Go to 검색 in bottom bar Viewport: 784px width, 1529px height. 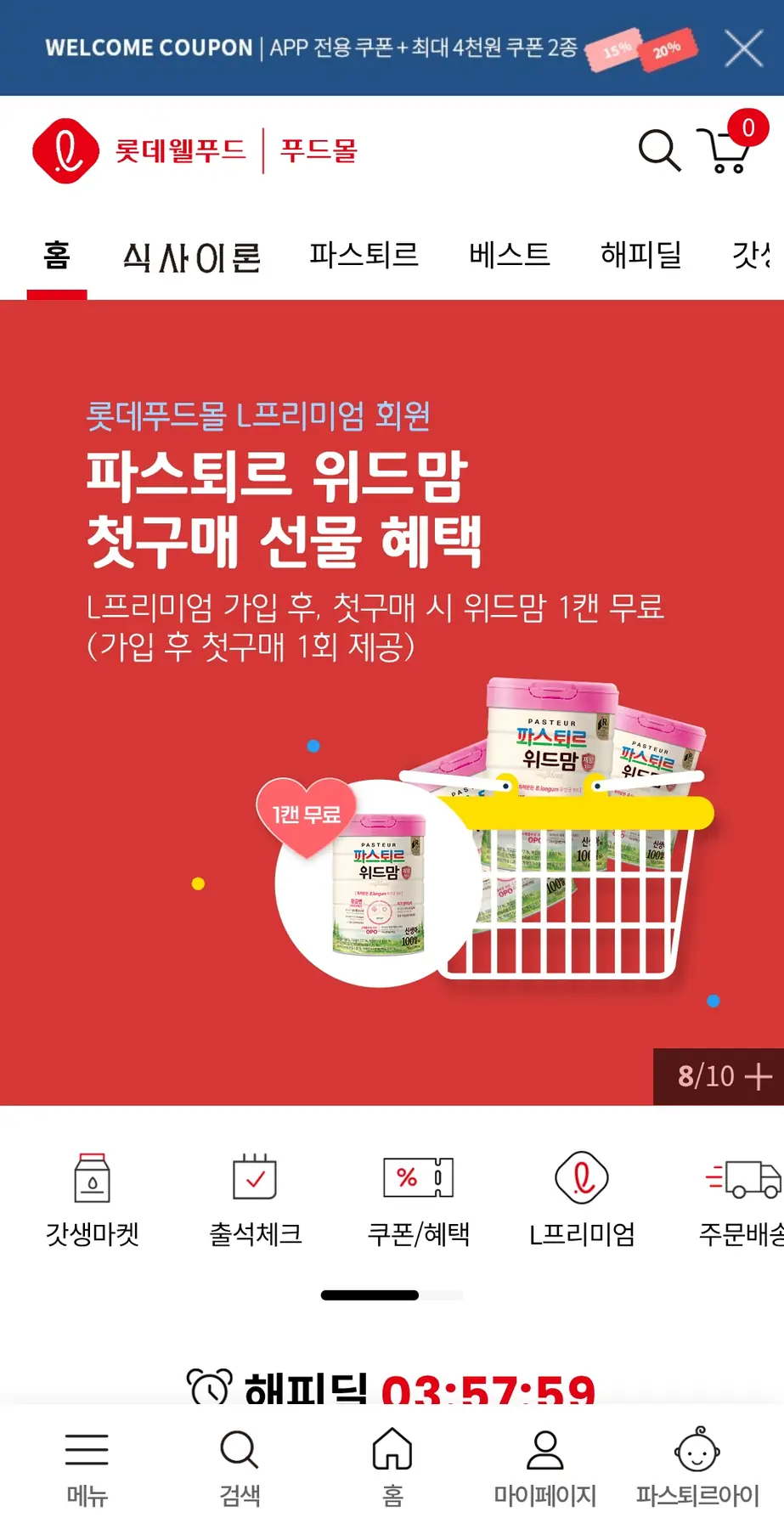click(240, 1465)
